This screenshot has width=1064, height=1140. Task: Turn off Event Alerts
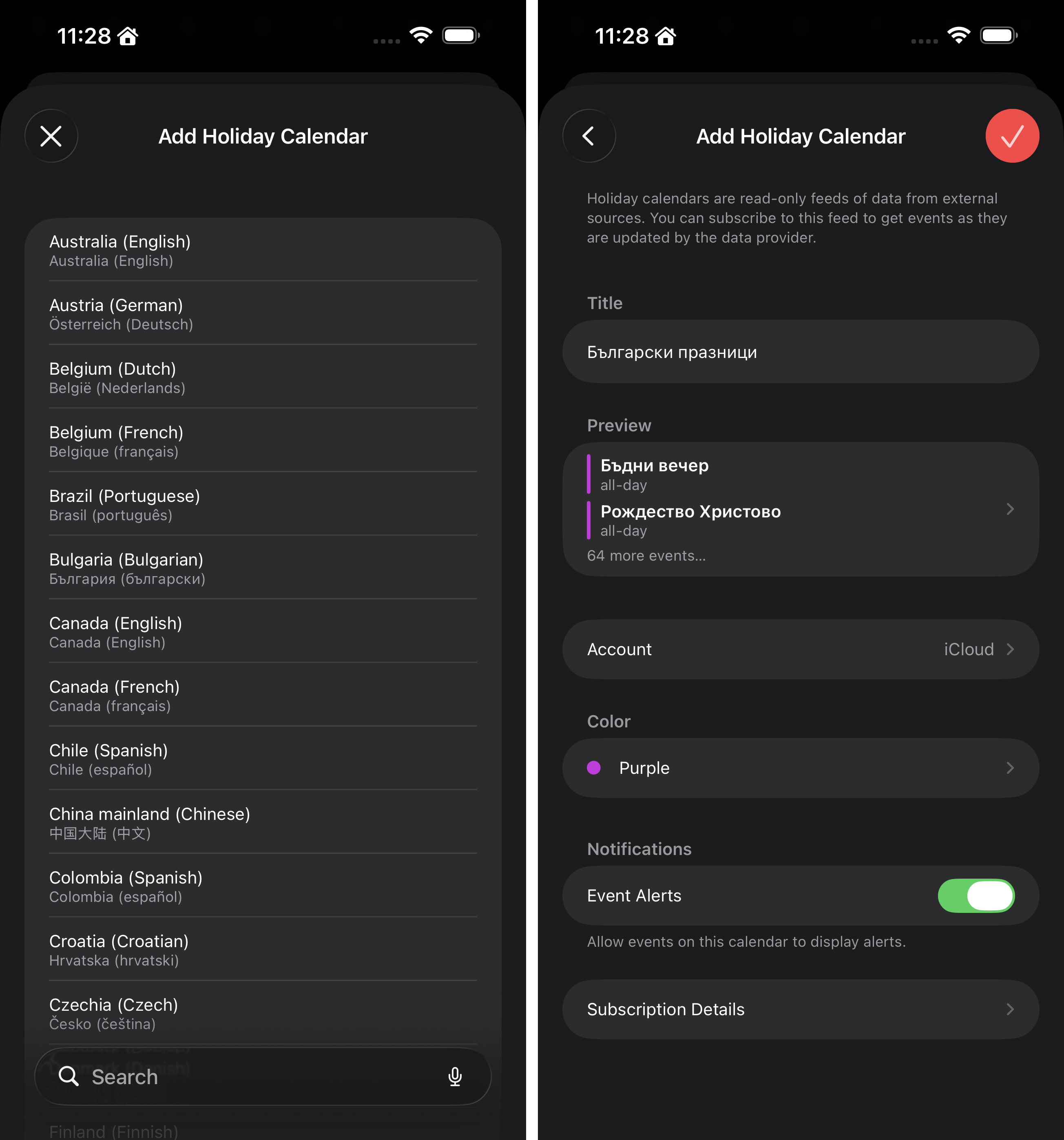pos(976,895)
